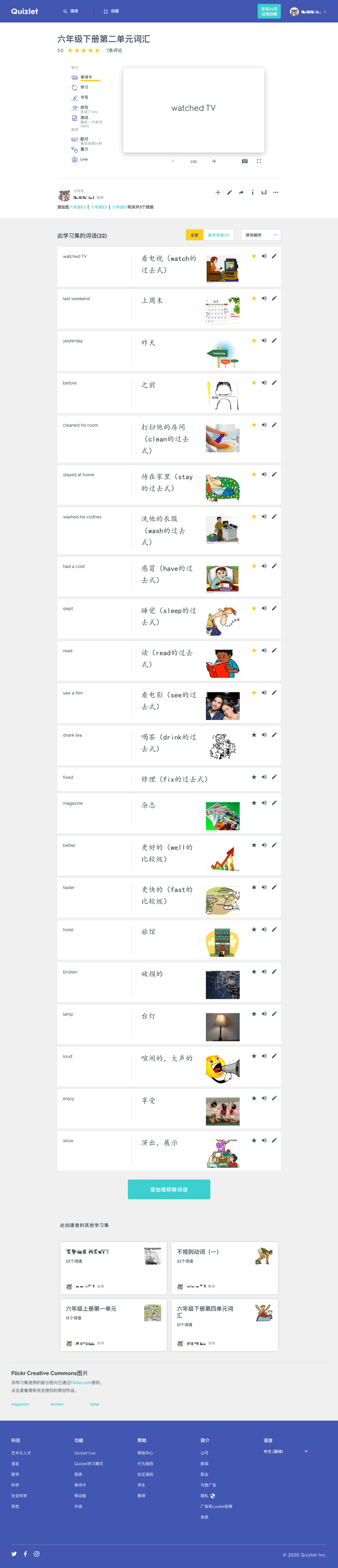Viewport: 338px width, 1568px height.
Task: Enter fullscreen flashcard mode
Action: click(259, 161)
